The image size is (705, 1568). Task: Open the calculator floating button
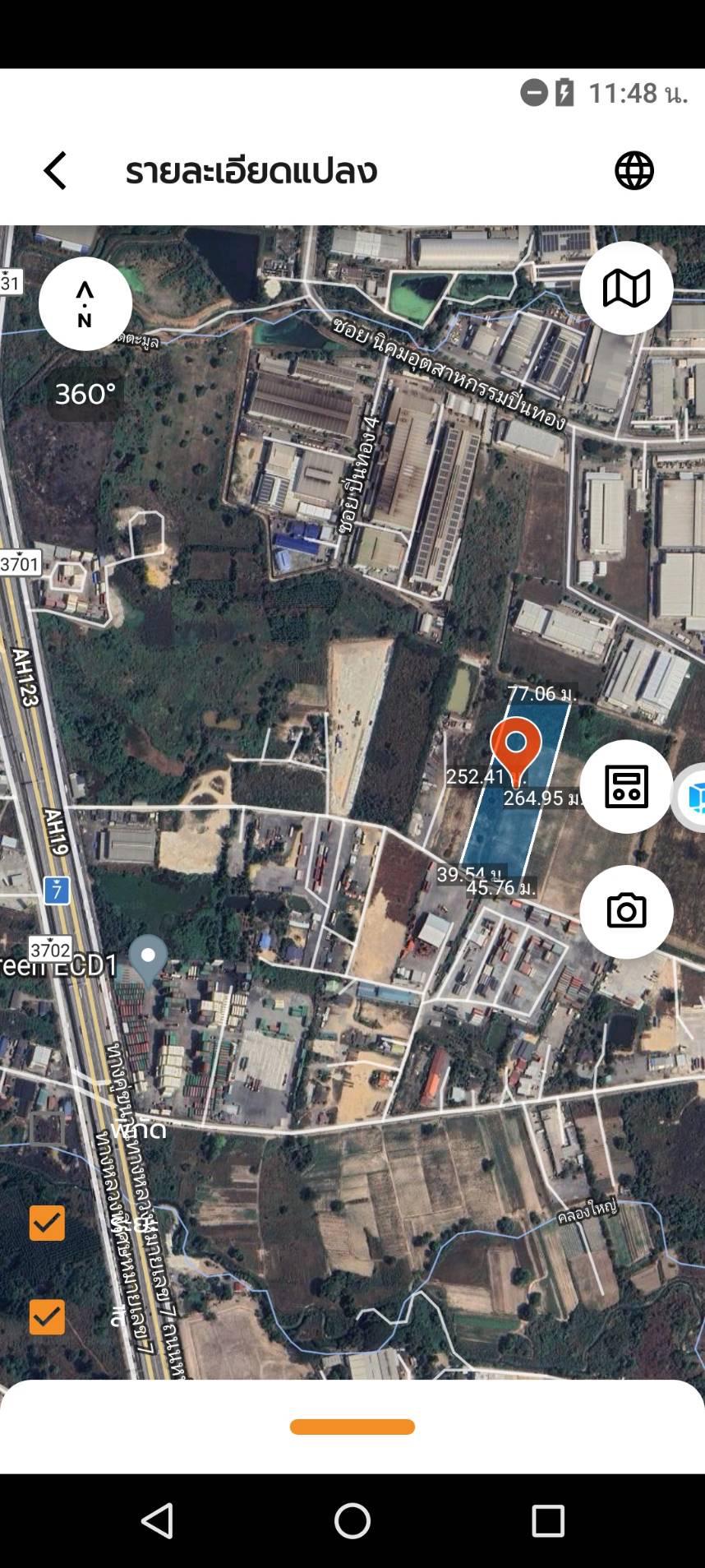tap(626, 786)
